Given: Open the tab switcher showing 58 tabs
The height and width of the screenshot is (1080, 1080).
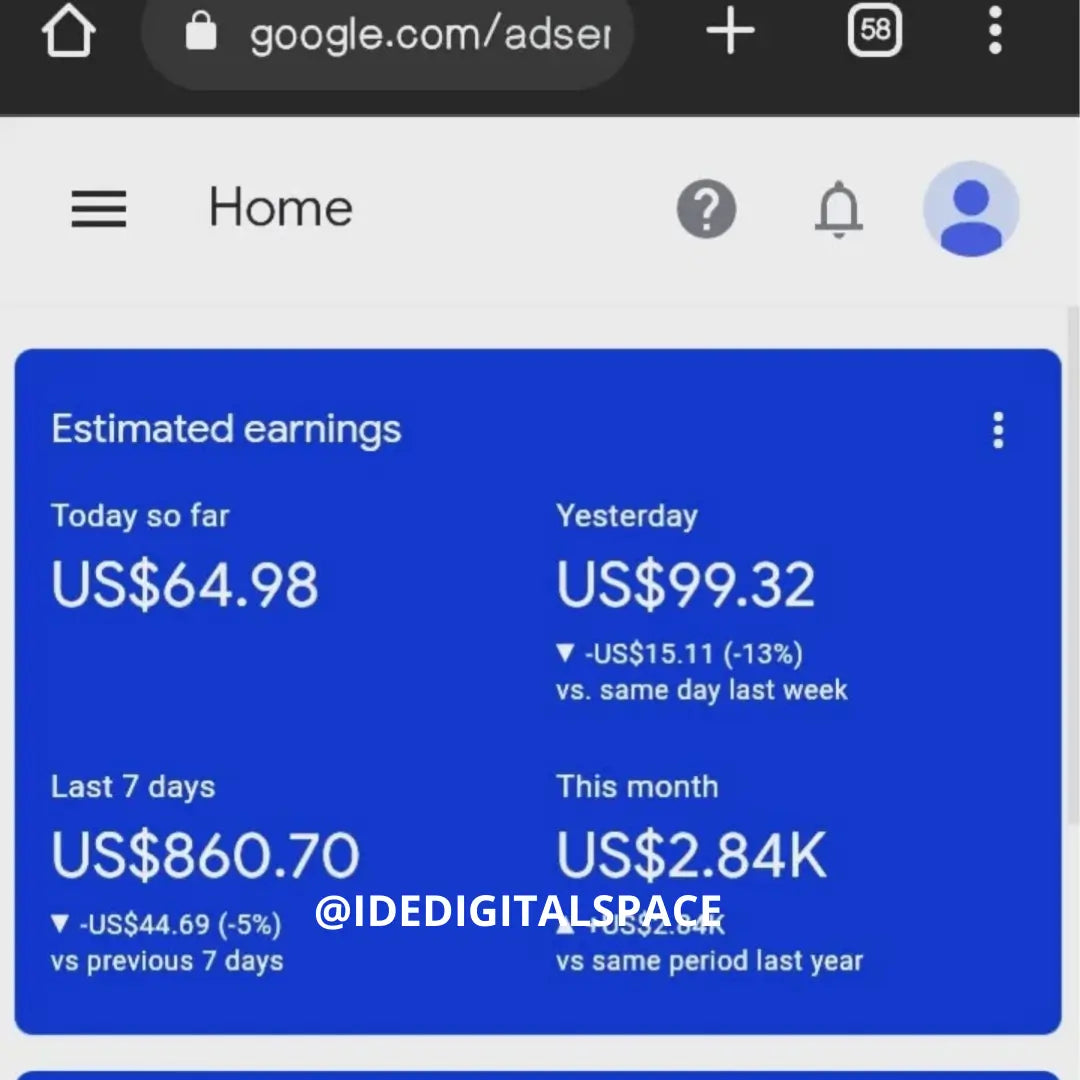Looking at the screenshot, I should (x=874, y=31).
